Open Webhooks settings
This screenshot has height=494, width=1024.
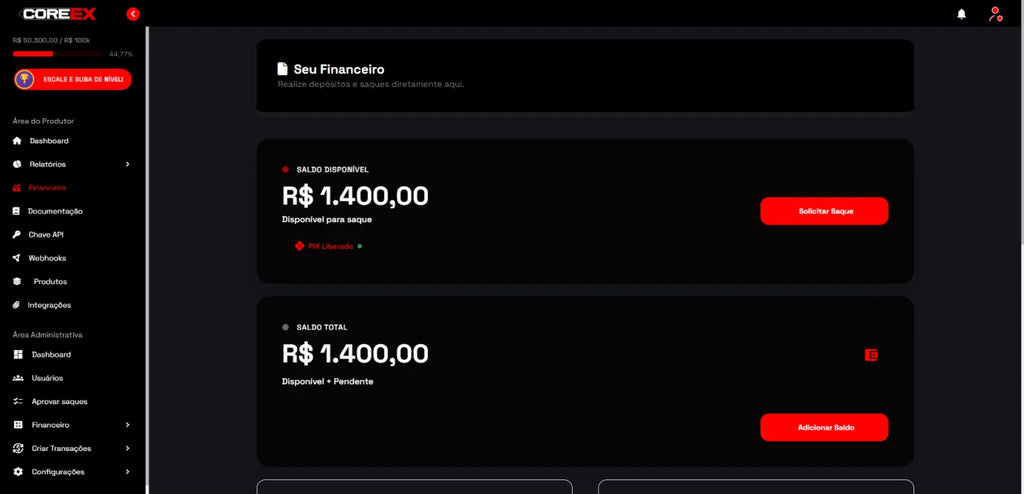coord(46,258)
